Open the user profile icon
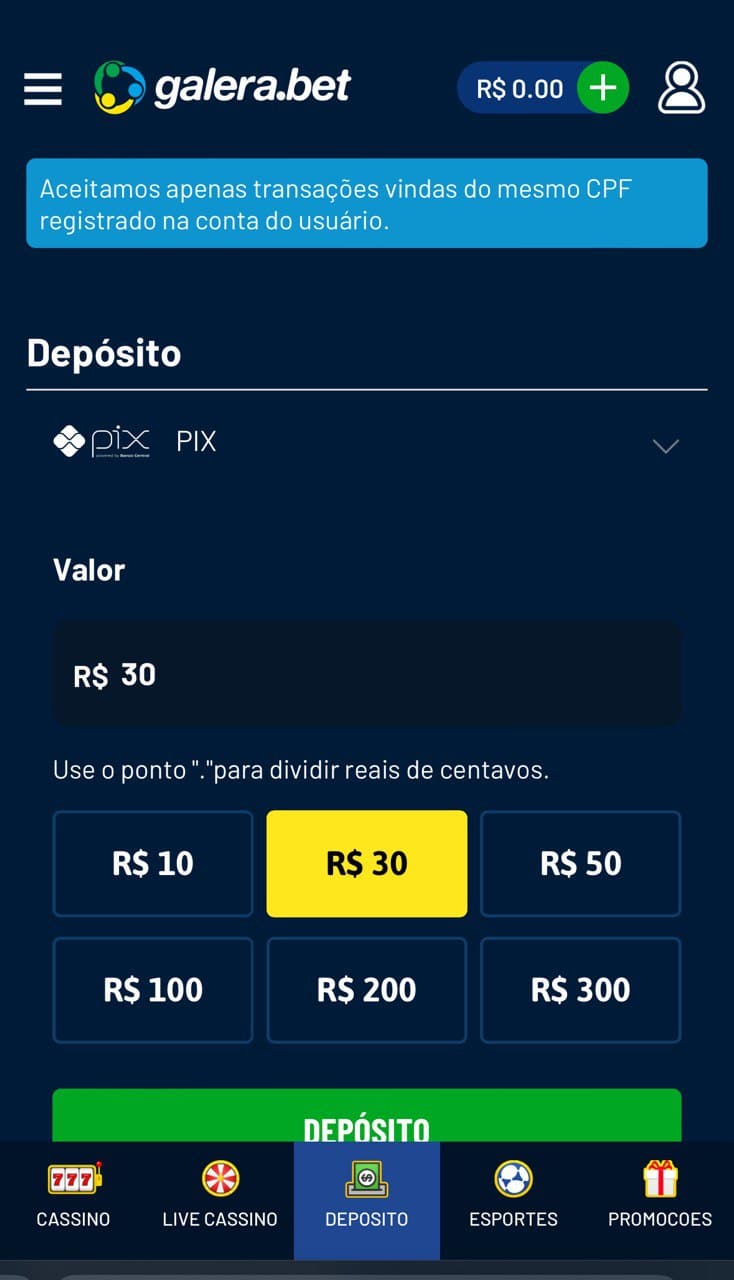 681,88
